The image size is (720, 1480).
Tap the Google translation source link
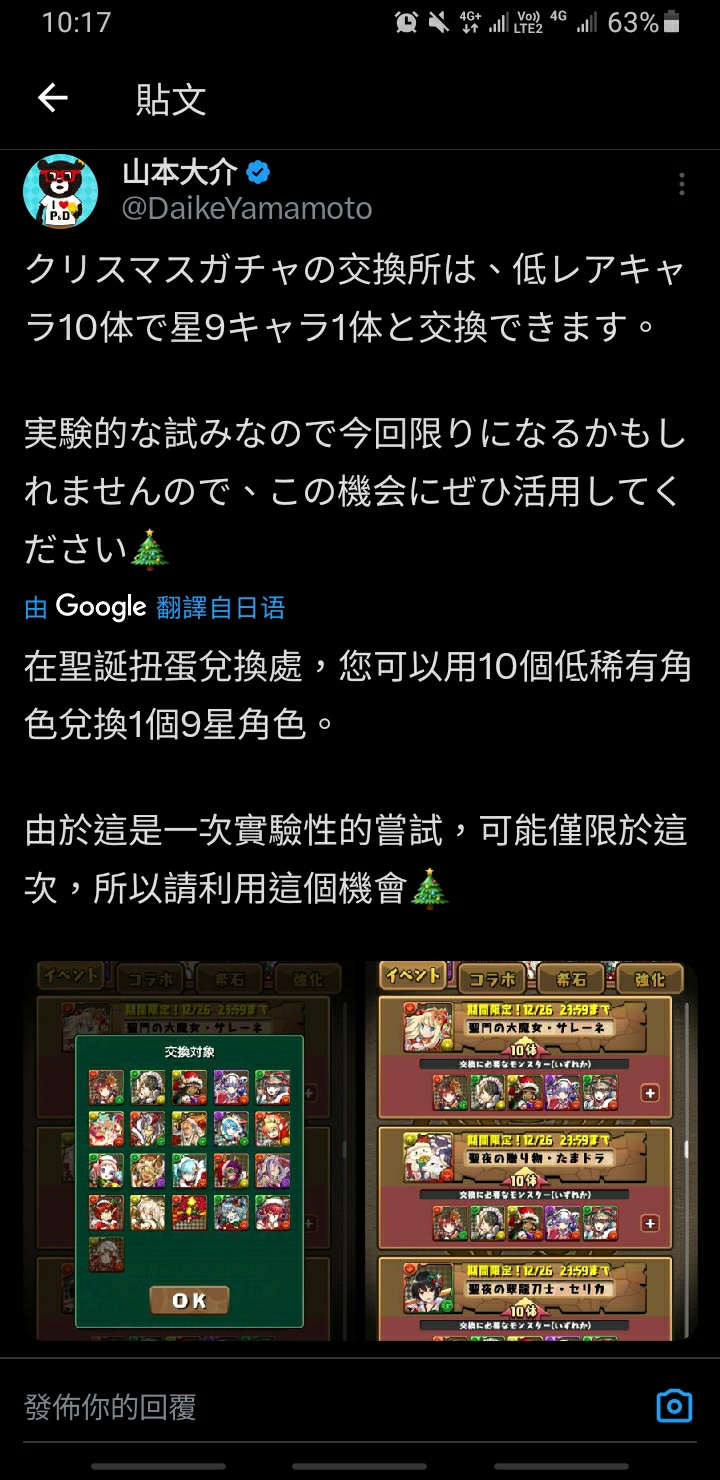pos(155,606)
